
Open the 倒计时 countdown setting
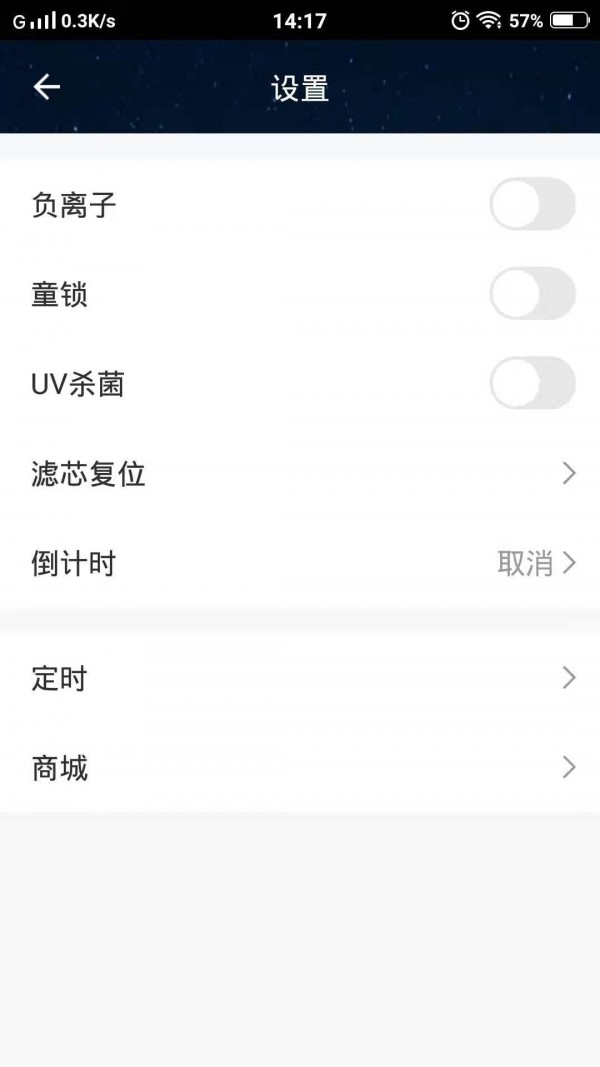300,564
